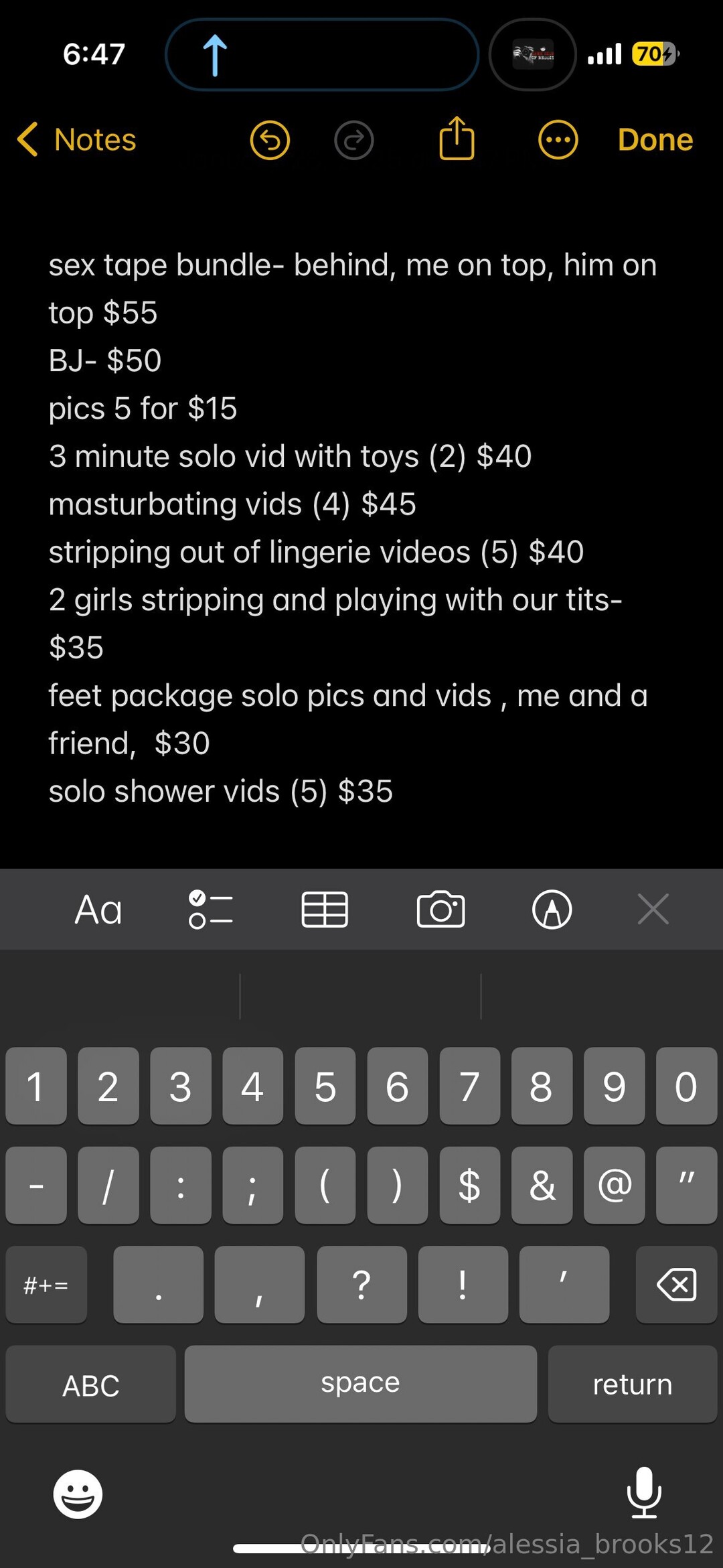
Task: Start dictation with the microphone
Action: coord(644,1492)
